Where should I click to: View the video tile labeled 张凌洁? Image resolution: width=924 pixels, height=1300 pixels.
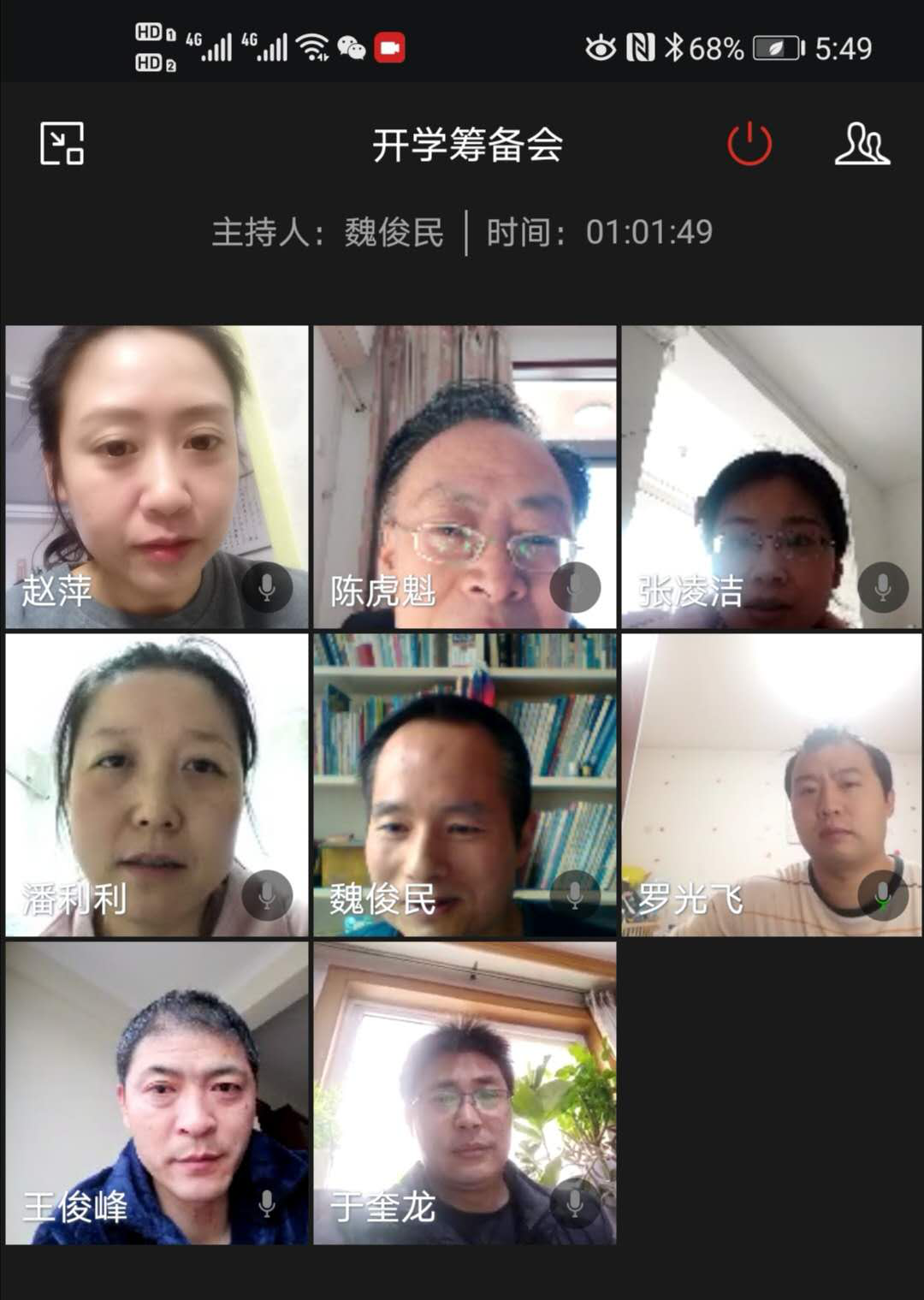[772, 477]
